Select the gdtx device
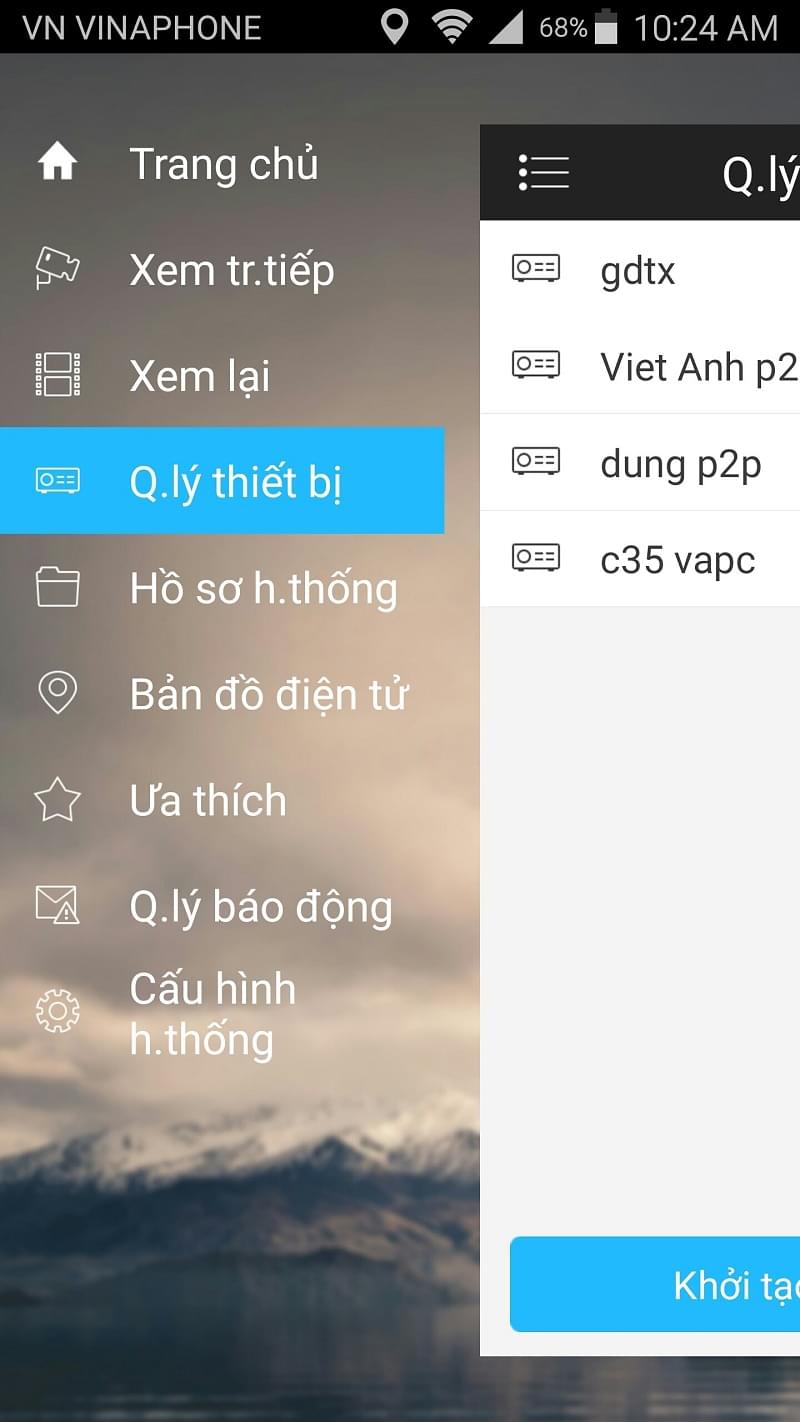This screenshot has height=1422, width=800. [x=640, y=270]
